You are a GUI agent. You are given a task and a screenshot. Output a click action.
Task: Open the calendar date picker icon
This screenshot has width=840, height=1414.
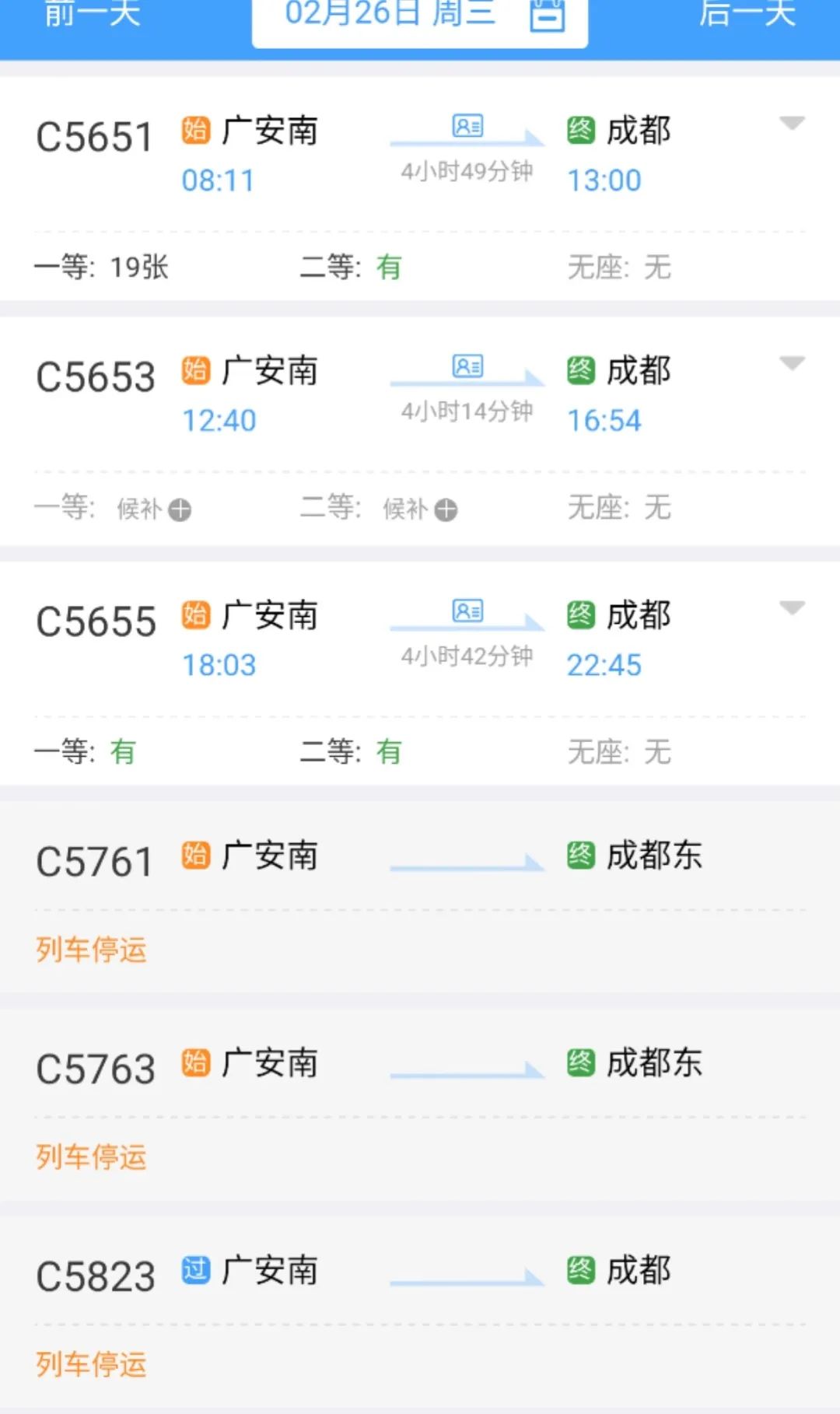pos(548,16)
